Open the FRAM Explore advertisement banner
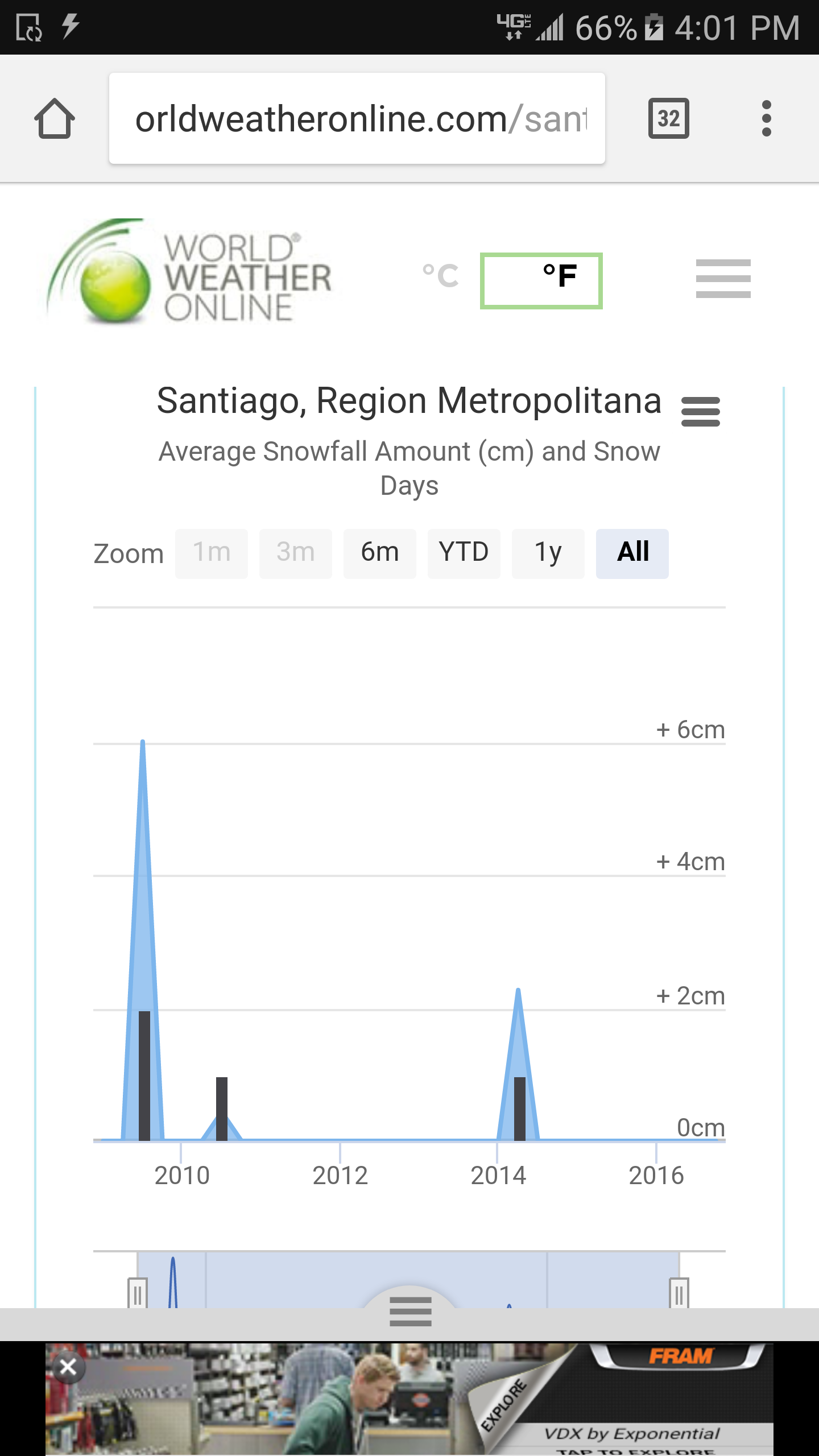 (409, 1399)
